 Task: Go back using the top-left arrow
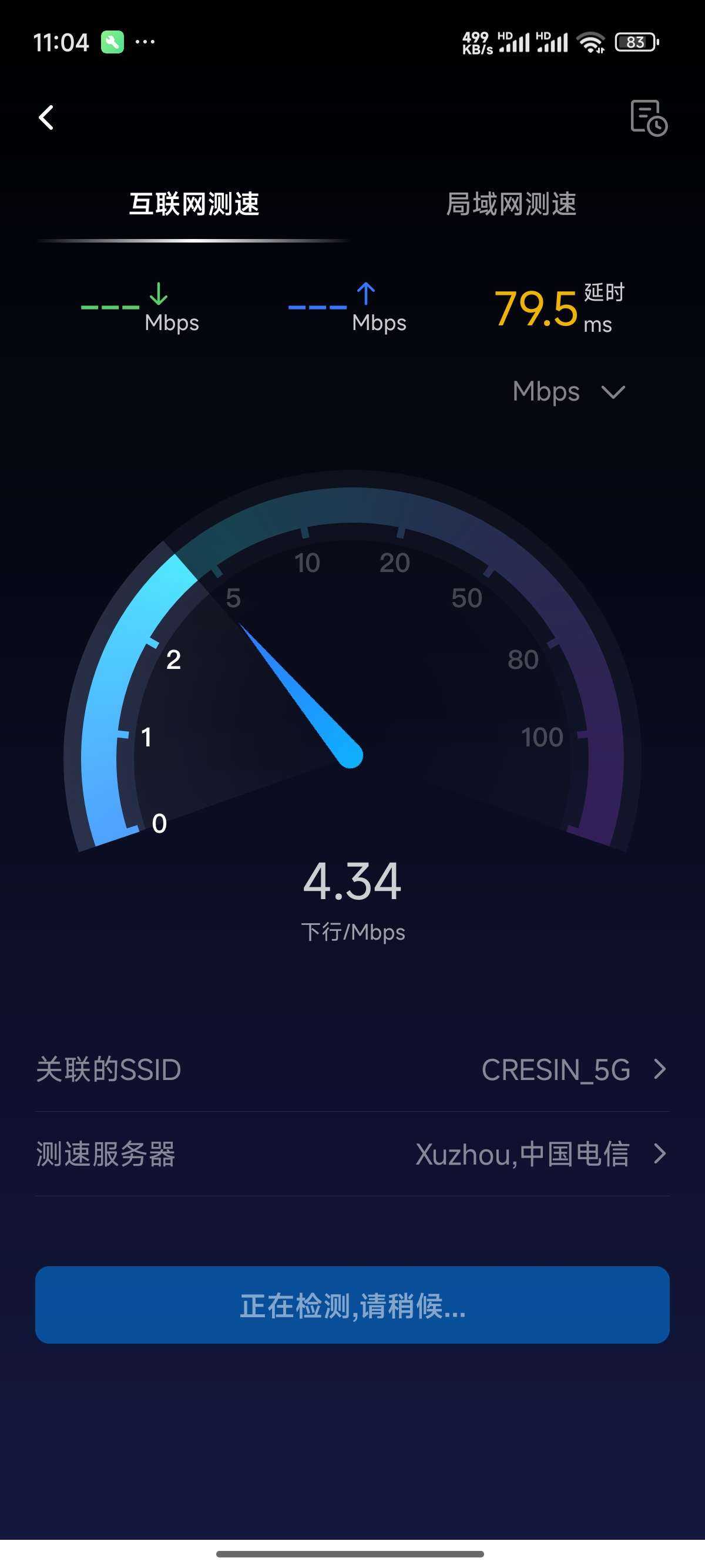point(46,117)
